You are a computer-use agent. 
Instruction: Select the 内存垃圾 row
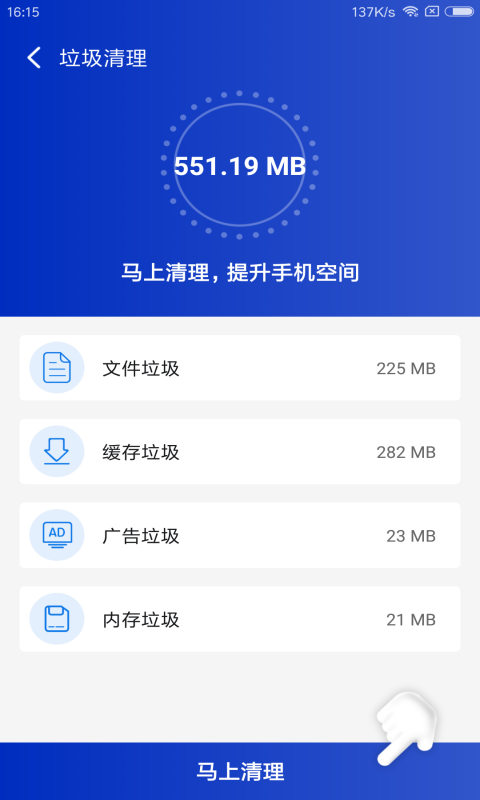pyautogui.click(x=240, y=619)
